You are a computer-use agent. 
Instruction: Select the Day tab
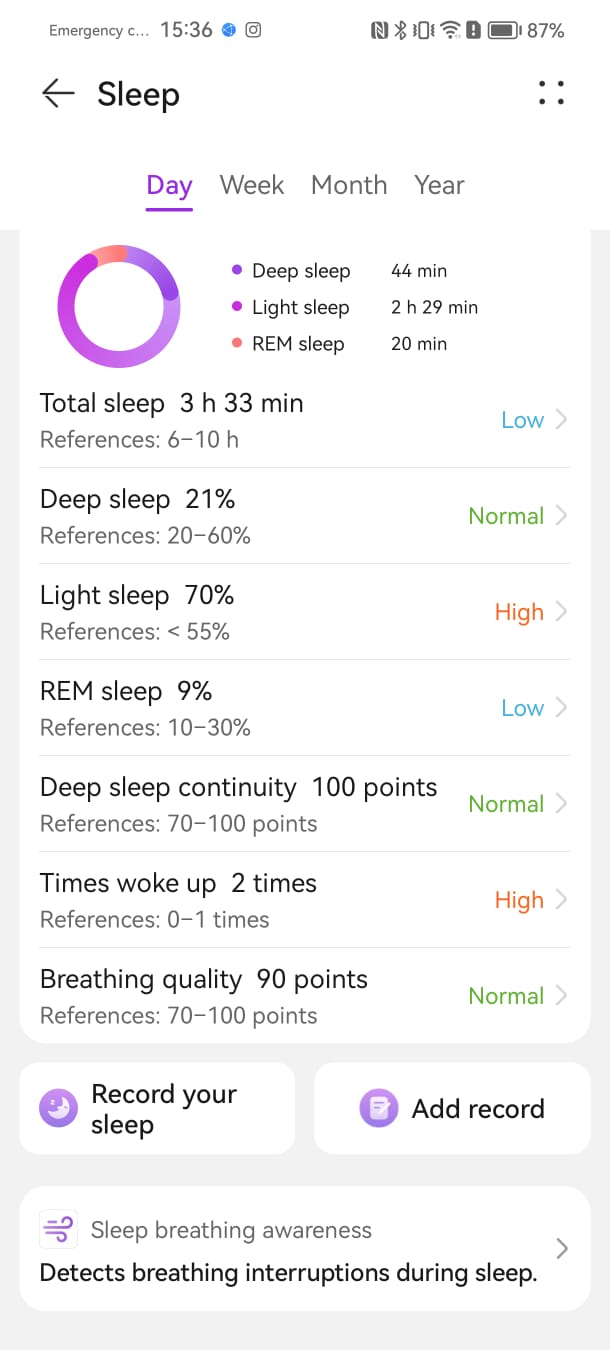169,185
